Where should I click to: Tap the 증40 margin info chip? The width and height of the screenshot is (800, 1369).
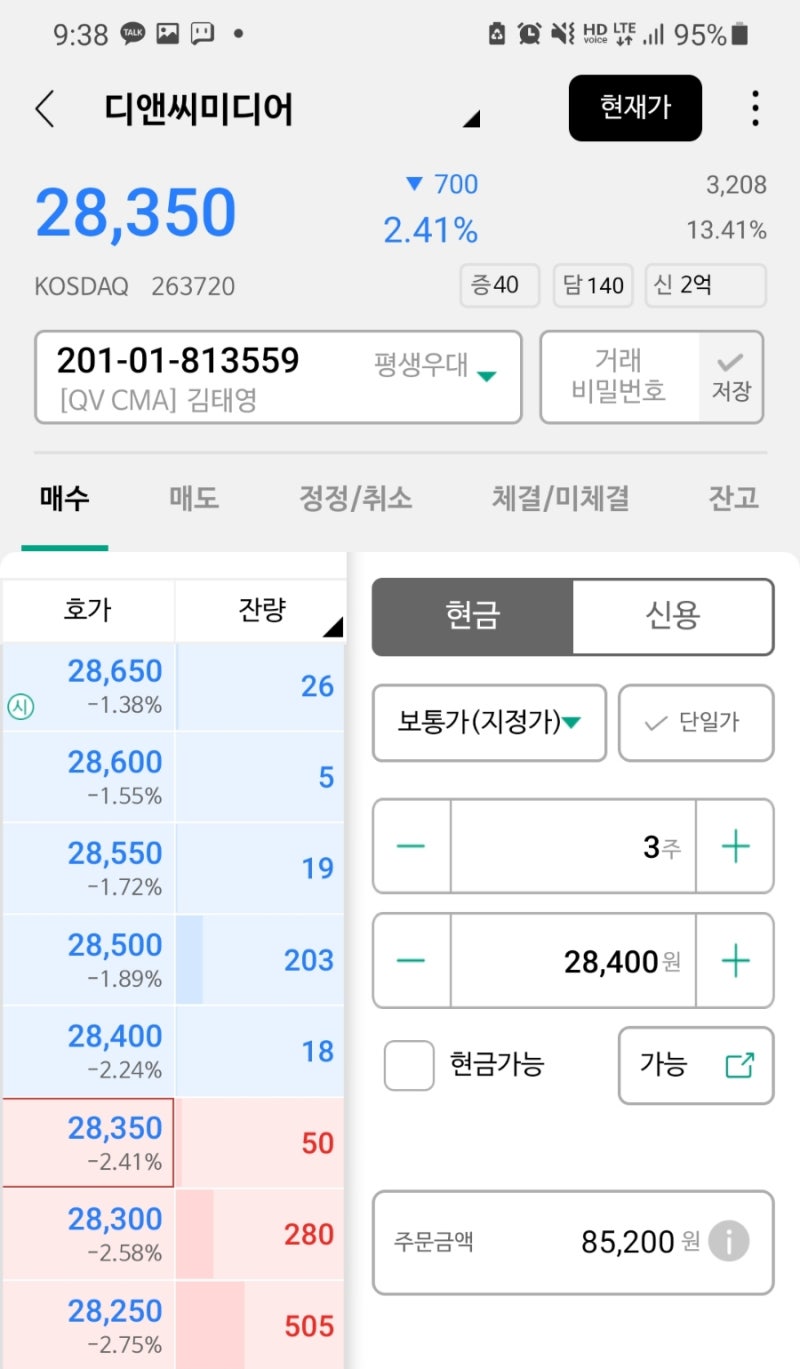coord(499,285)
